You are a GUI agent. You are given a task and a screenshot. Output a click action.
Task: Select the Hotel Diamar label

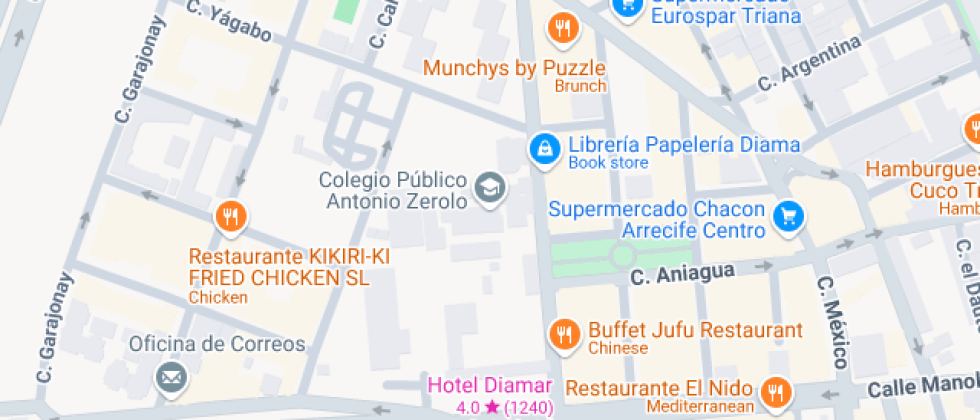point(490,386)
